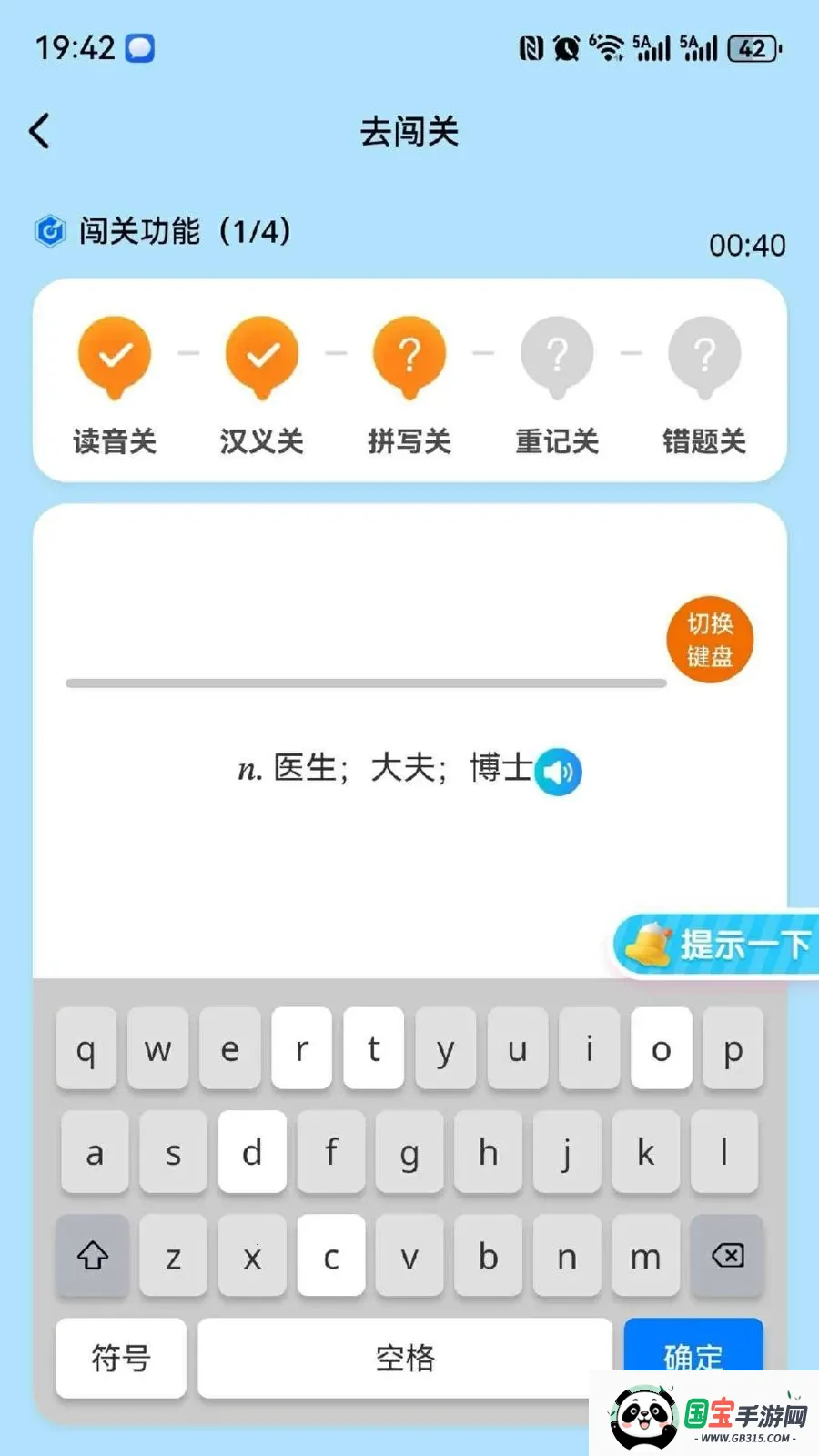Viewport: 819px width, 1456px height.
Task: Open the 符号 symbols keyboard
Action: (121, 1358)
